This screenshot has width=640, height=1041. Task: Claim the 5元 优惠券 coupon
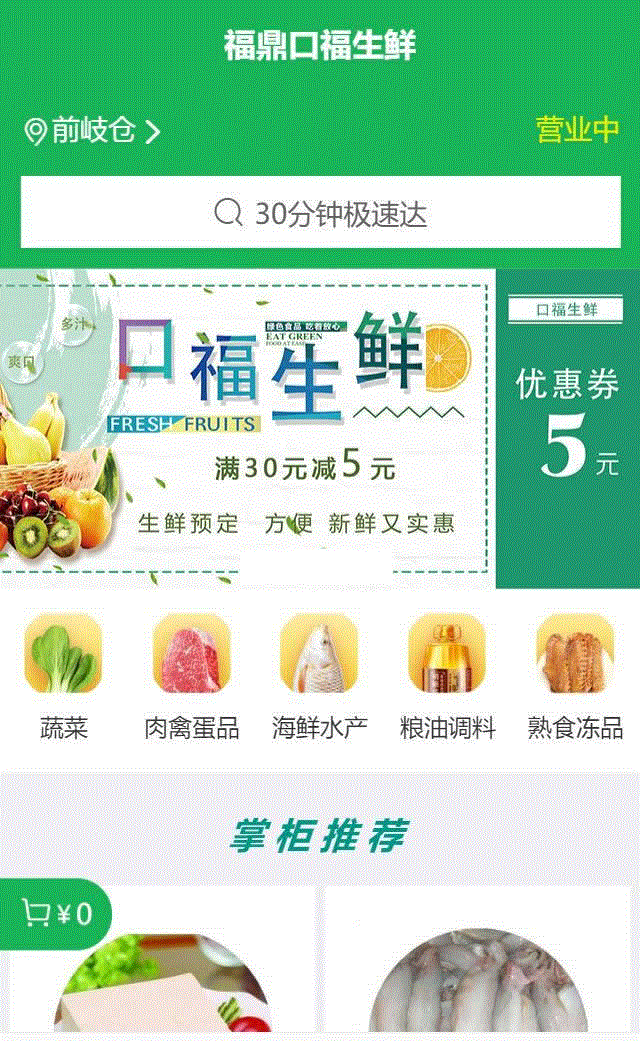click(567, 428)
